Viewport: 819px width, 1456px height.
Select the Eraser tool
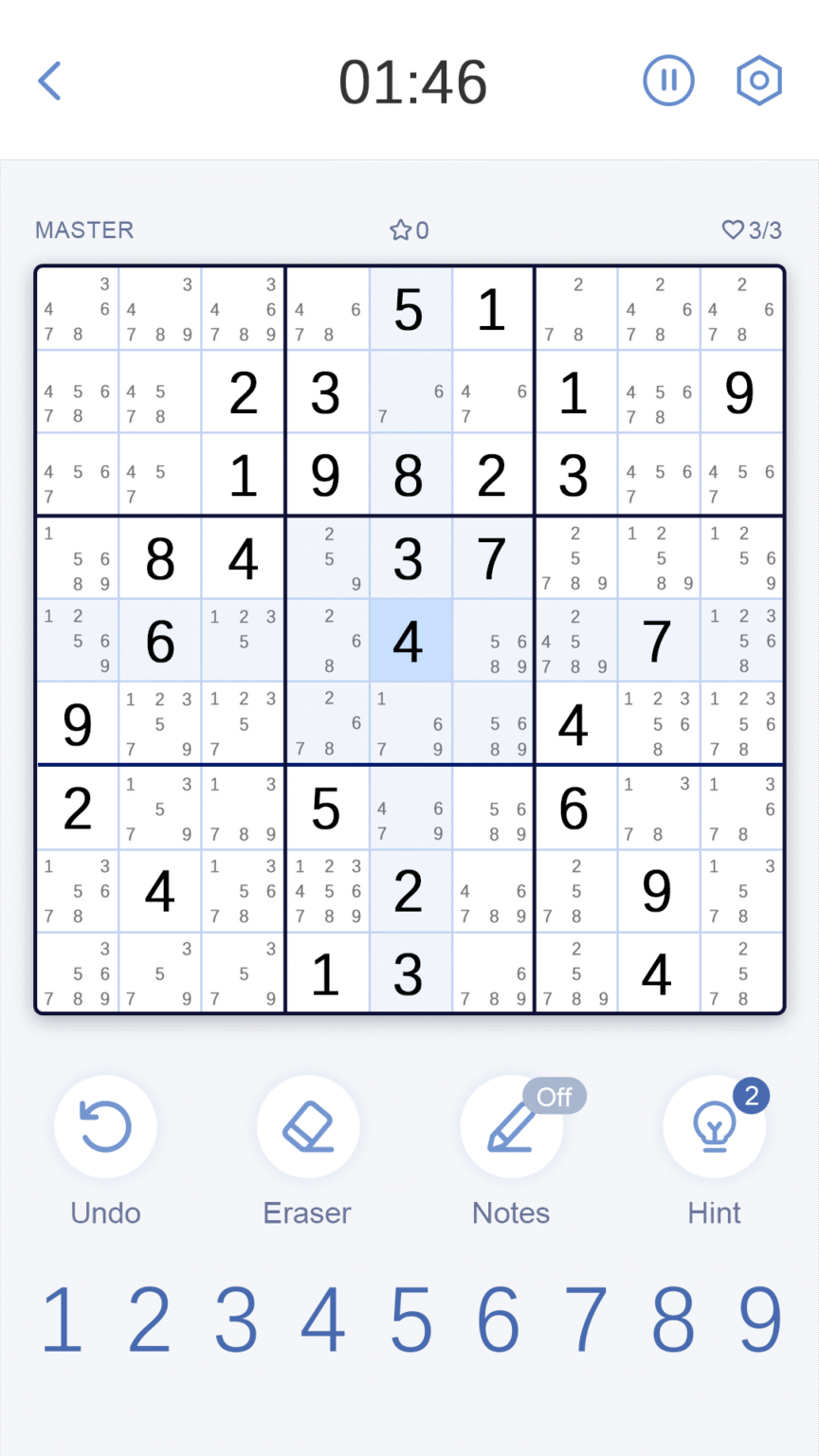[x=307, y=1126]
